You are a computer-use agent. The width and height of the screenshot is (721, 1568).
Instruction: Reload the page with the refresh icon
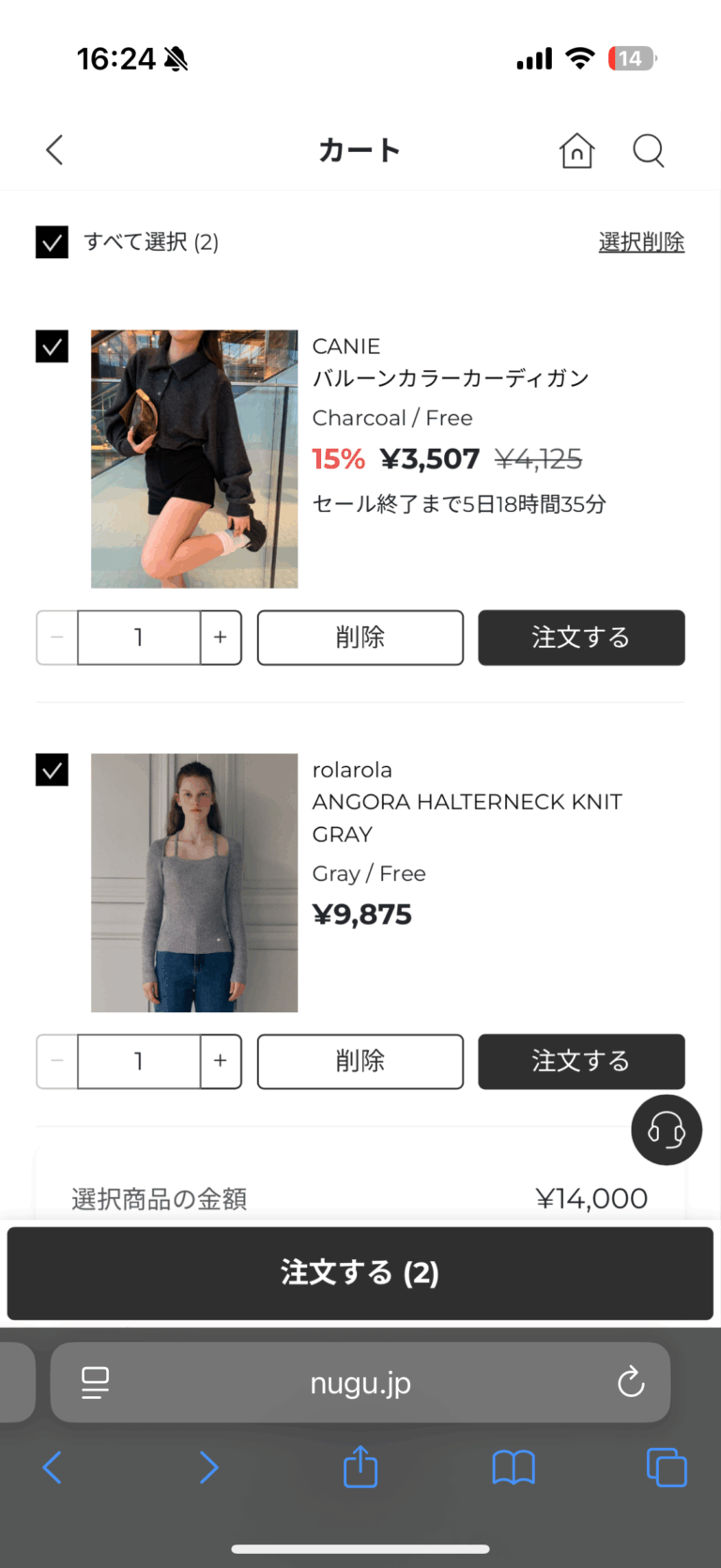pos(631,1382)
